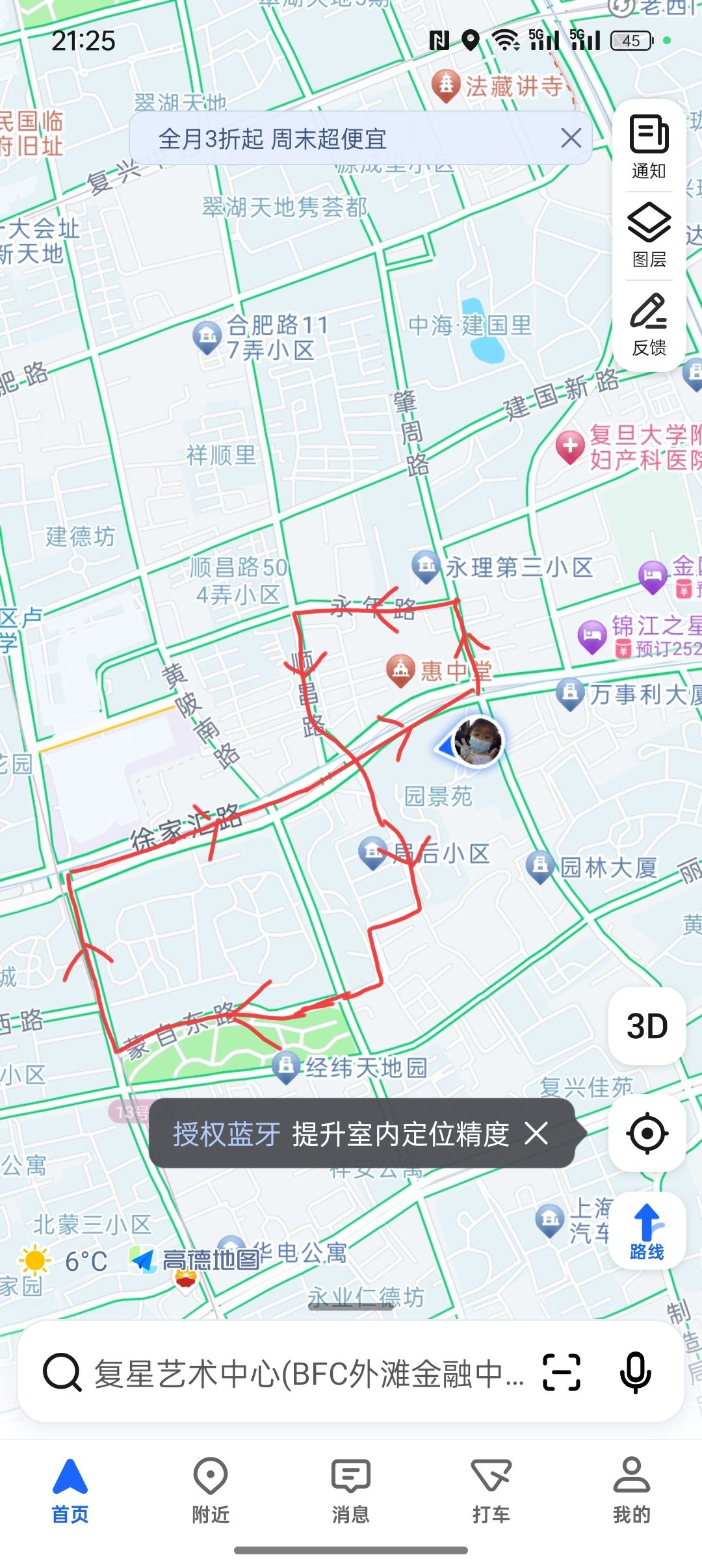Open the 全月3折起 周末超便宜 promotion
Image resolution: width=702 pixels, height=1568 pixels.
tap(273, 138)
